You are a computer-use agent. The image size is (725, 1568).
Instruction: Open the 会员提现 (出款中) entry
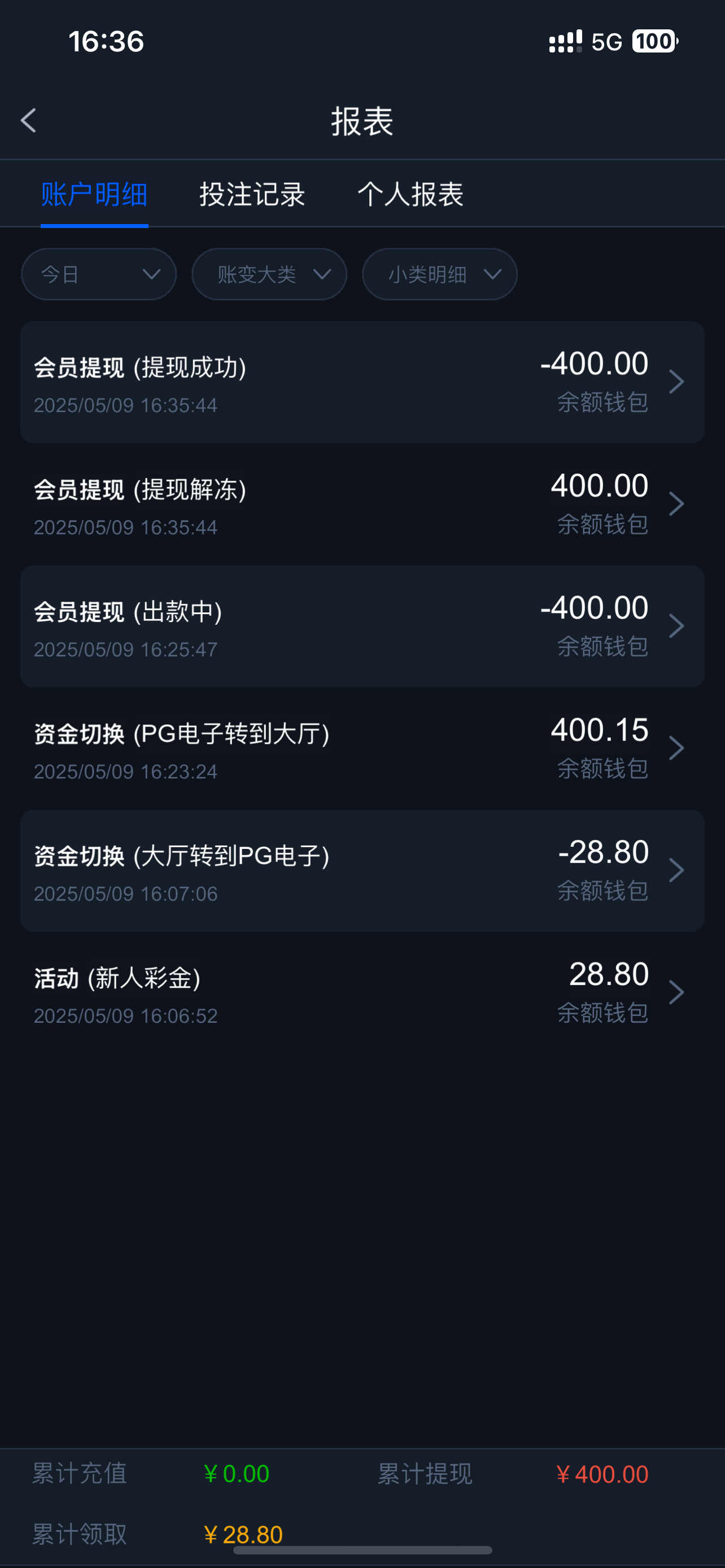[x=362, y=627]
